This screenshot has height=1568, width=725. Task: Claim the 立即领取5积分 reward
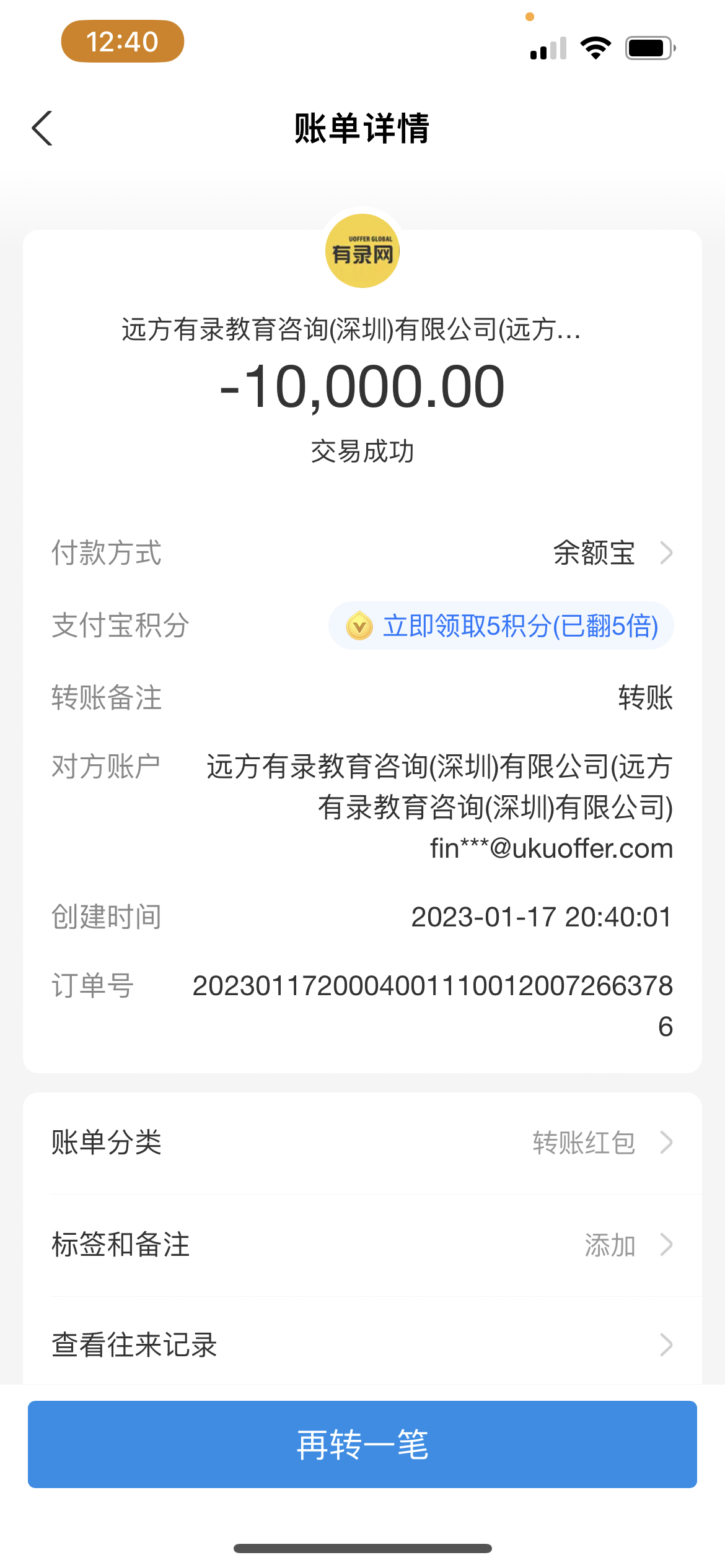tap(501, 625)
